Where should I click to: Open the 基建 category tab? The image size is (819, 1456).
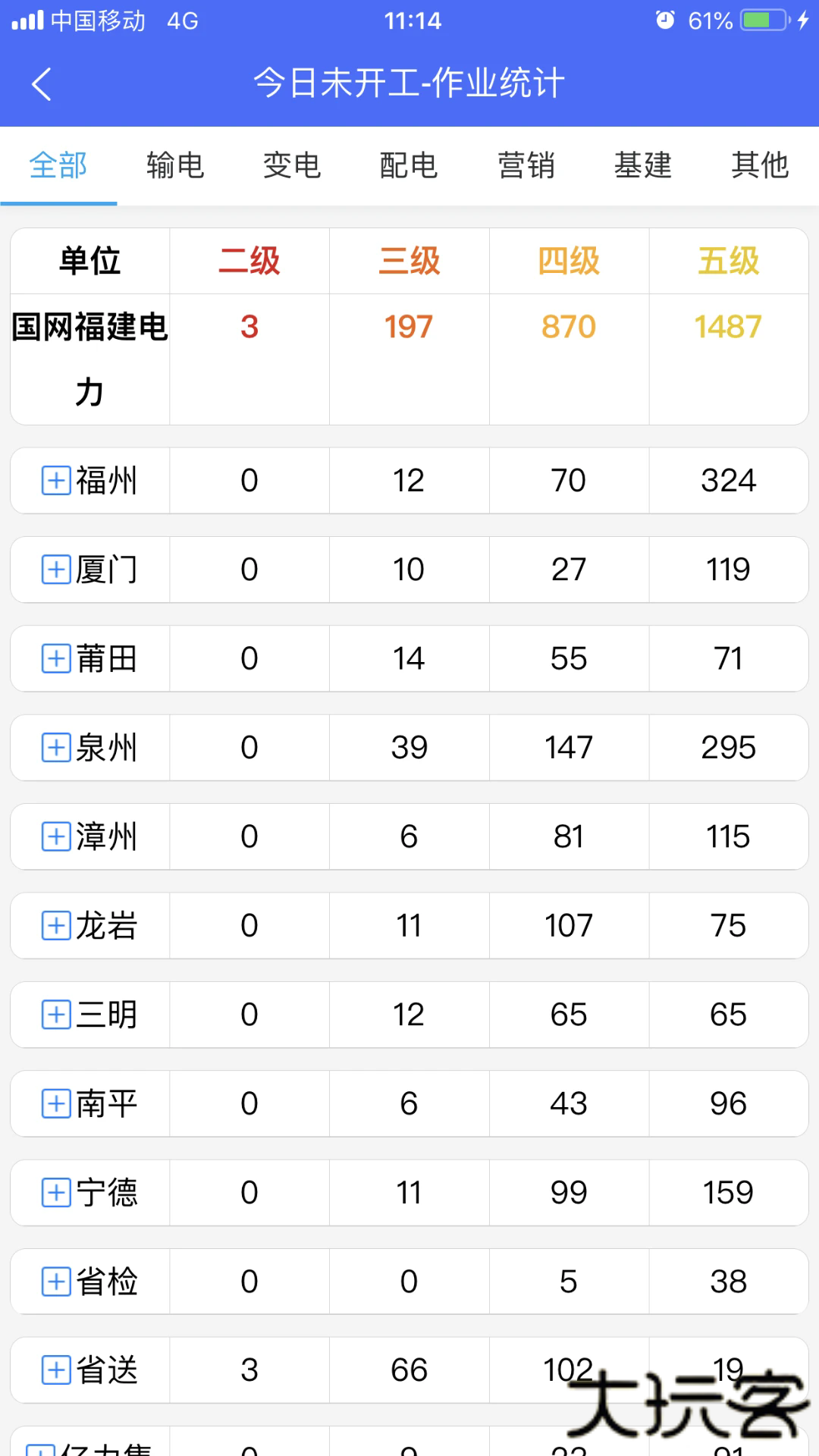click(642, 165)
